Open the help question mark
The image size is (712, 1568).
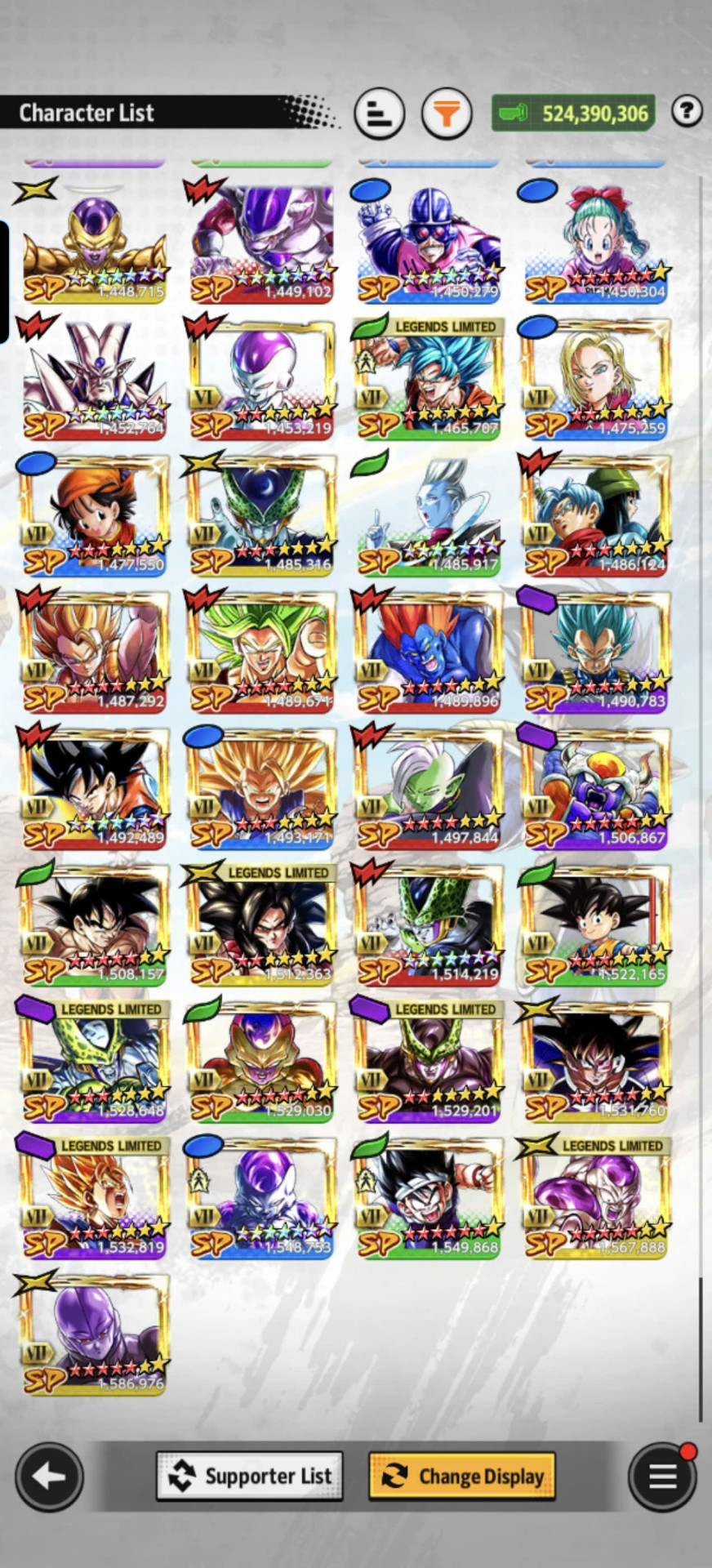point(687,110)
